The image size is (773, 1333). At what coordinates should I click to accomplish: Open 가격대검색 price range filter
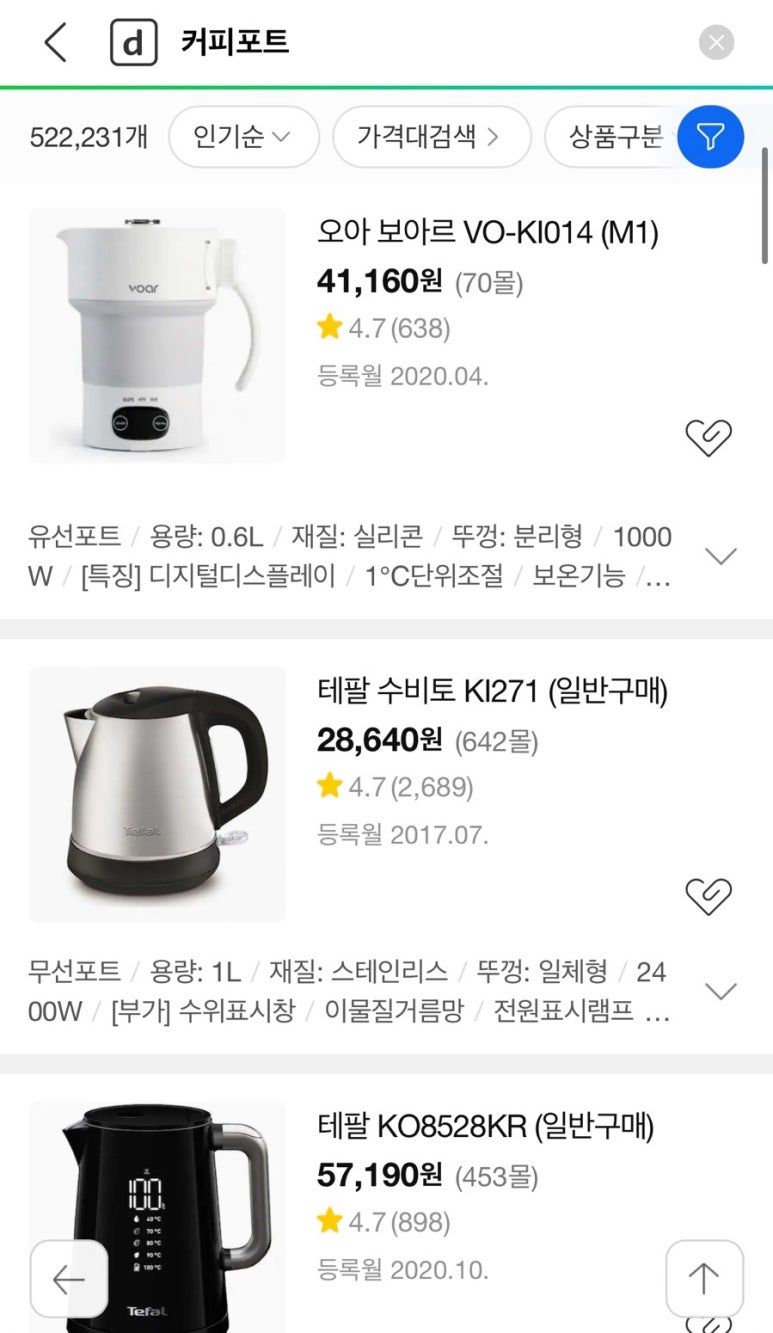[x=431, y=137]
